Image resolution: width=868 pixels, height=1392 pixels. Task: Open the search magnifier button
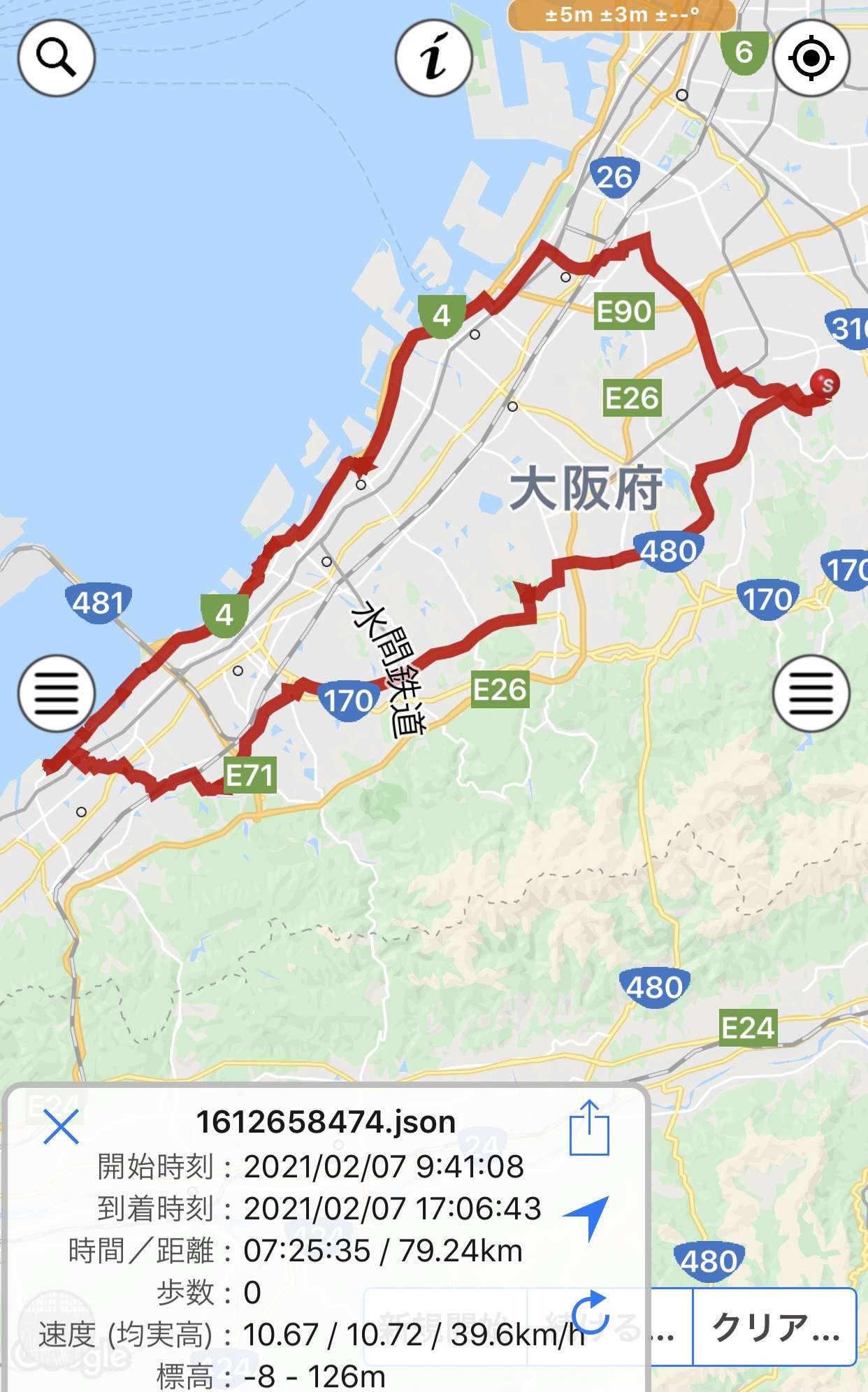click(x=56, y=57)
